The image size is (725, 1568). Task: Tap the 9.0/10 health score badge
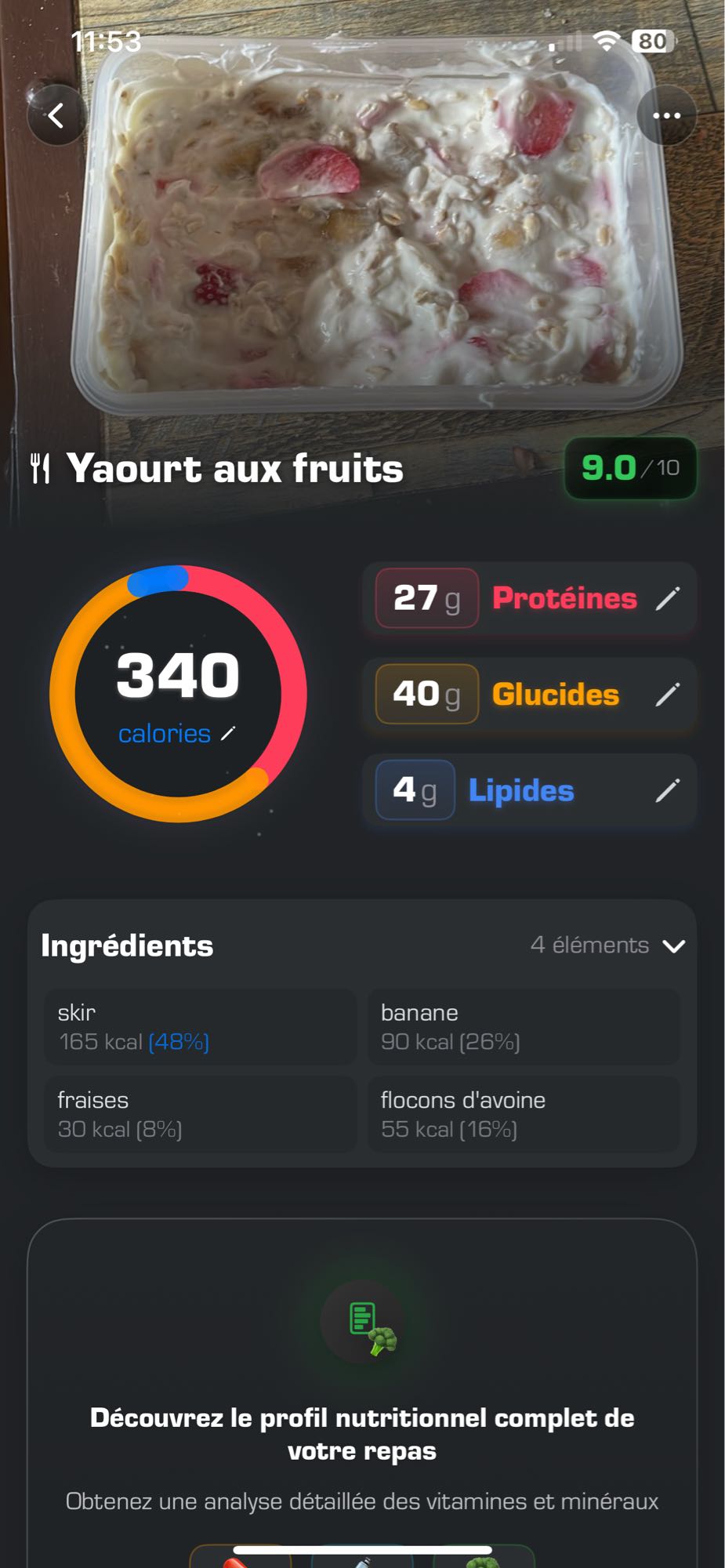pyautogui.click(x=629, y=468)
